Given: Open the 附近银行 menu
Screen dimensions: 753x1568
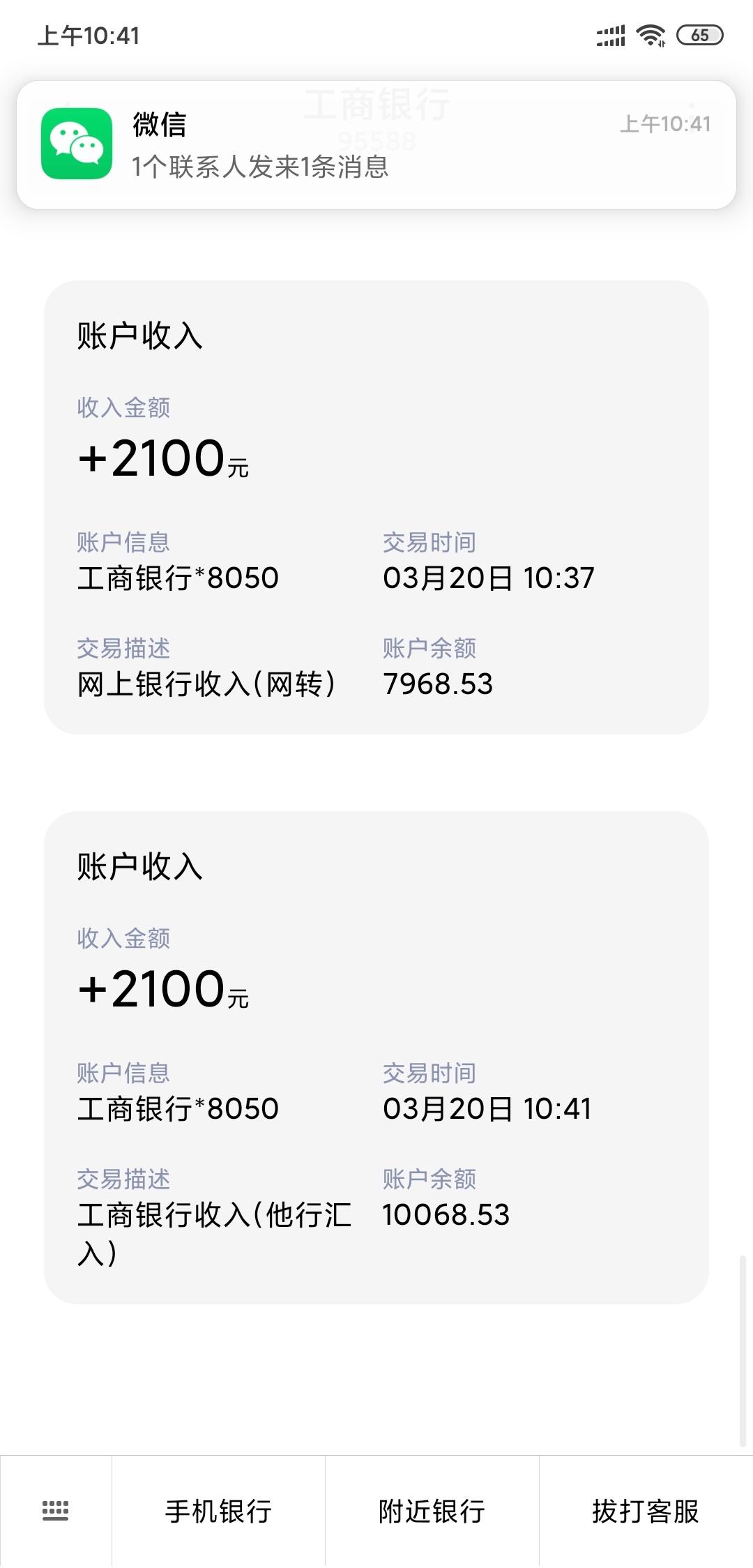Looking at the screenshot, I should point(432,1511).
